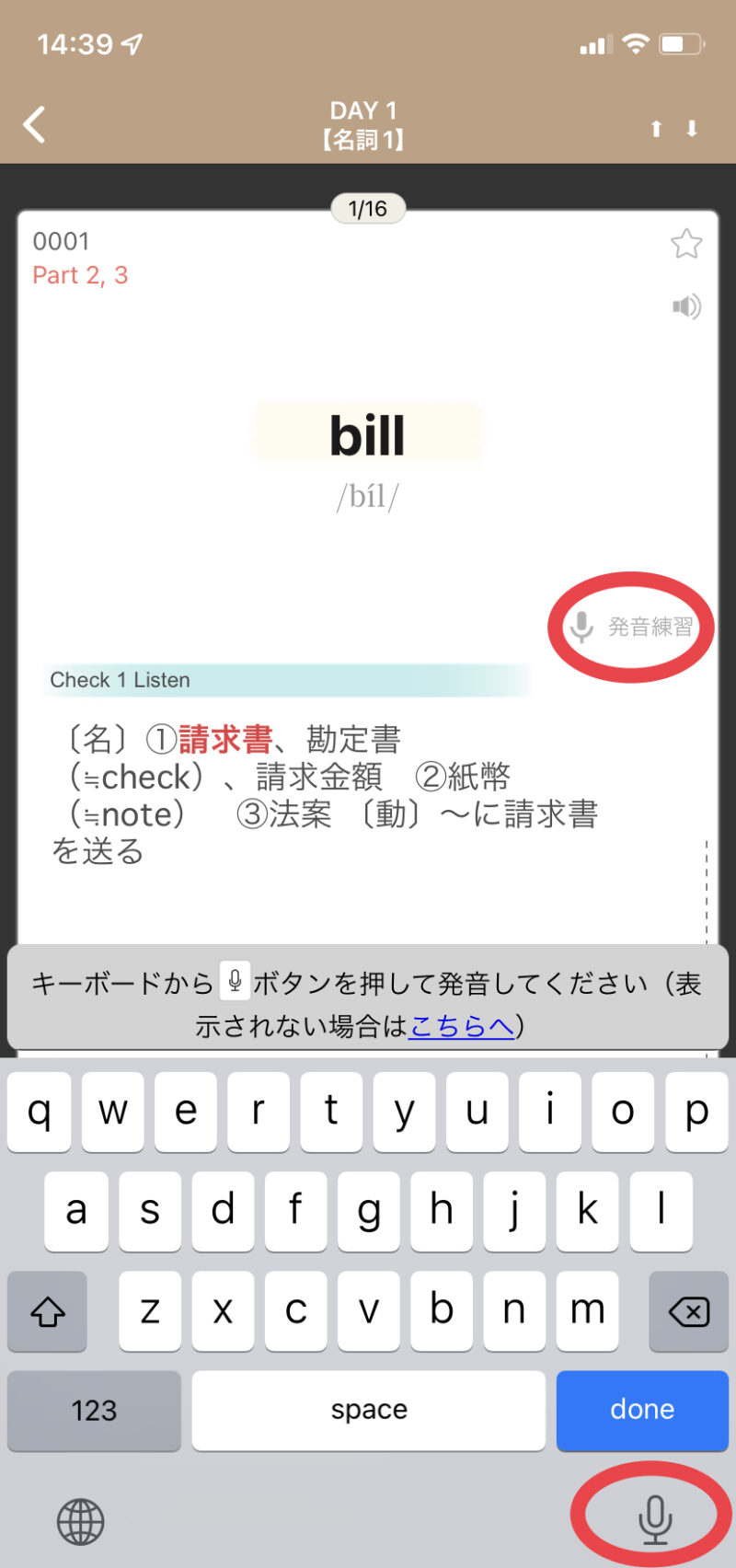Switch to the 123 number keyboard

point(94,1410)
